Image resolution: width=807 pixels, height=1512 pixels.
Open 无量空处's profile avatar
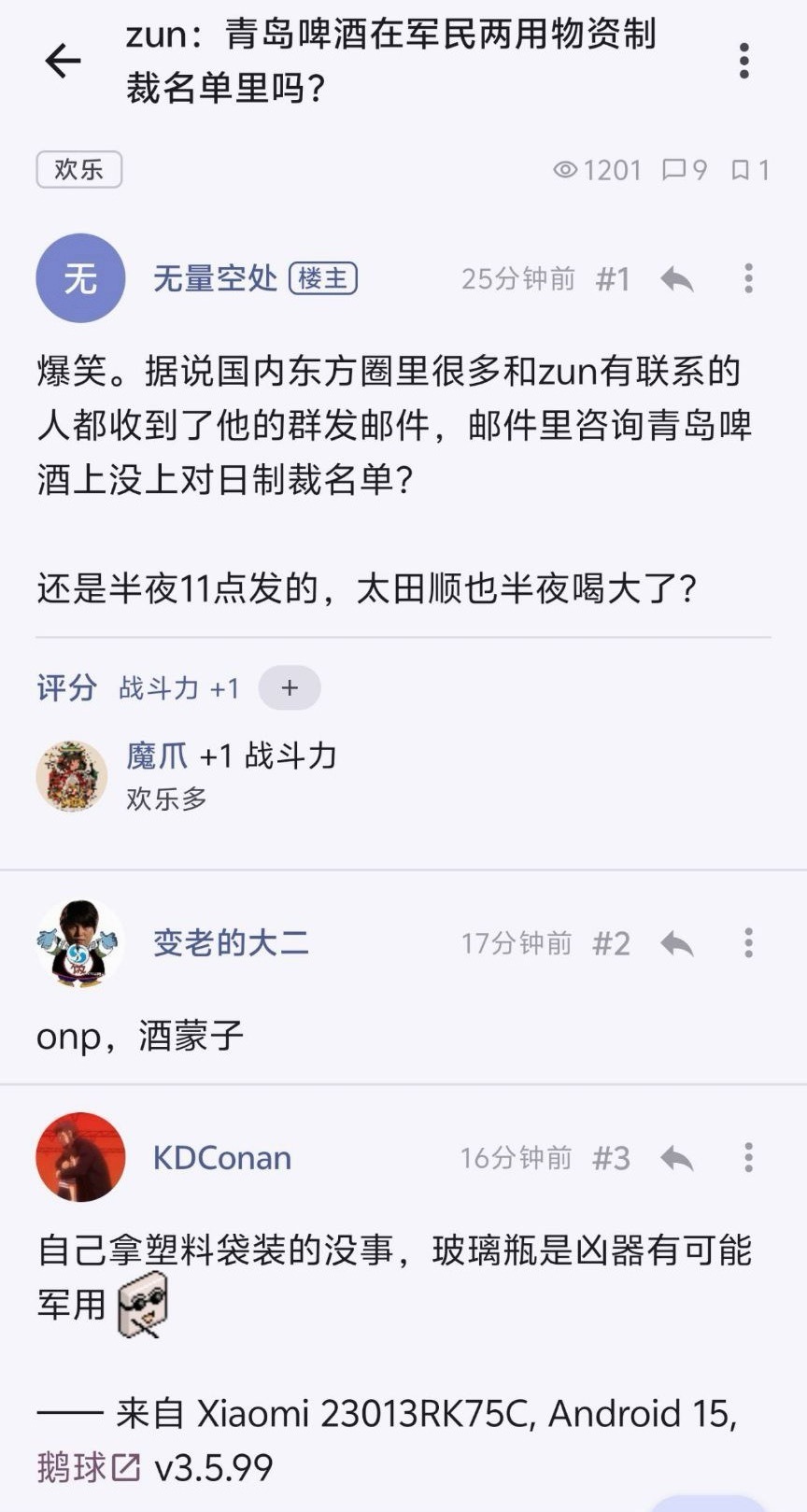click(80, 278)
